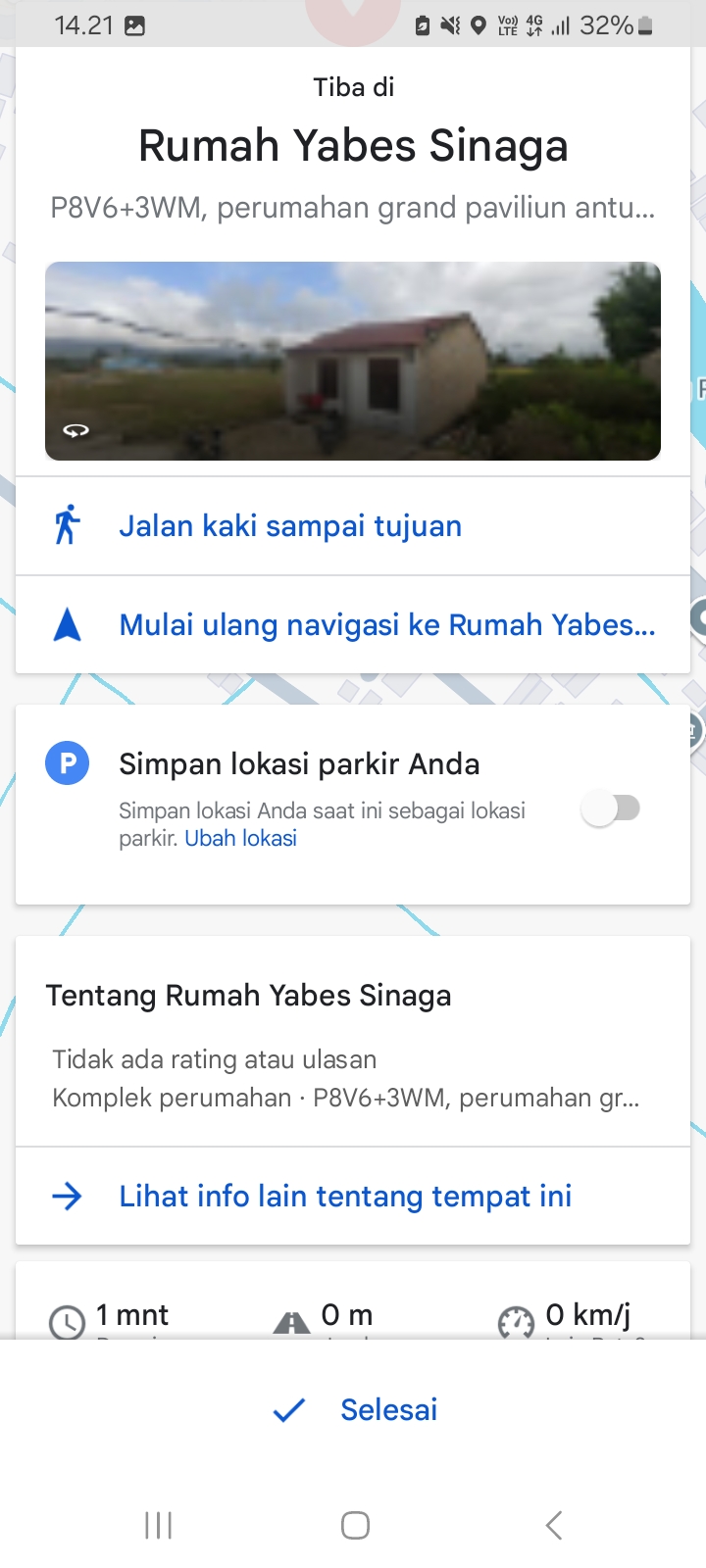Click the checkmark icon beside Selesai
This screenshot has height=1568, width=706.
tap(287, 1408)
